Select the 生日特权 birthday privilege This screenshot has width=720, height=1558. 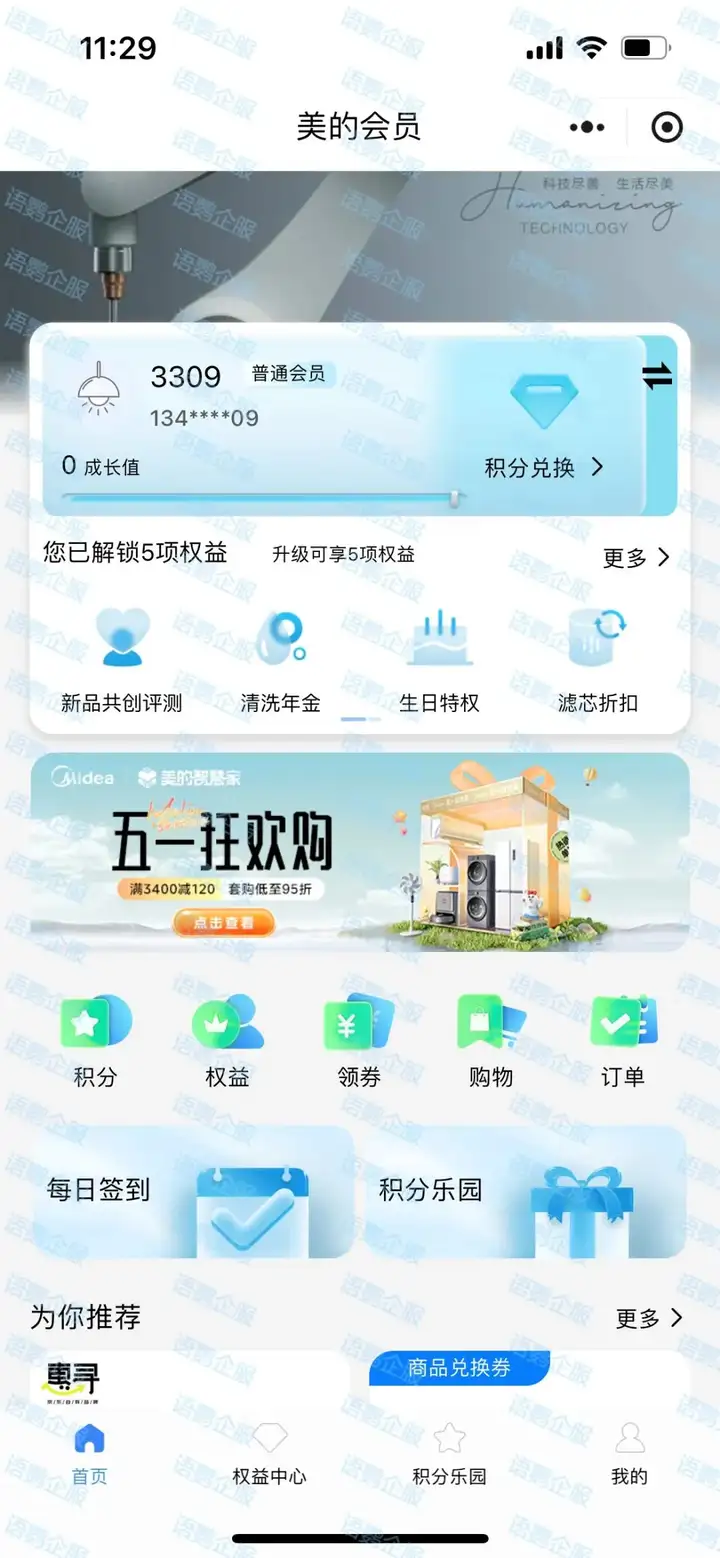point(439,659)
